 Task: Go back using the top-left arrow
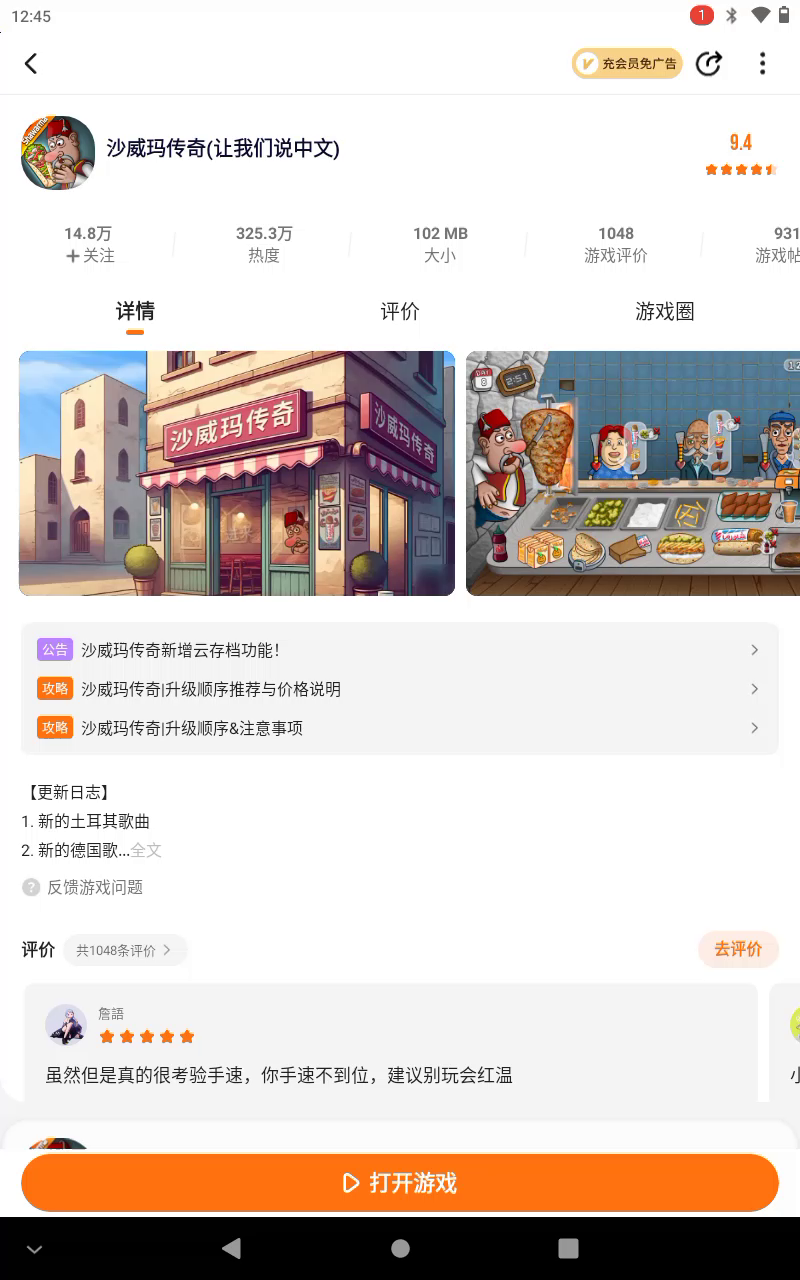point(31,64)
